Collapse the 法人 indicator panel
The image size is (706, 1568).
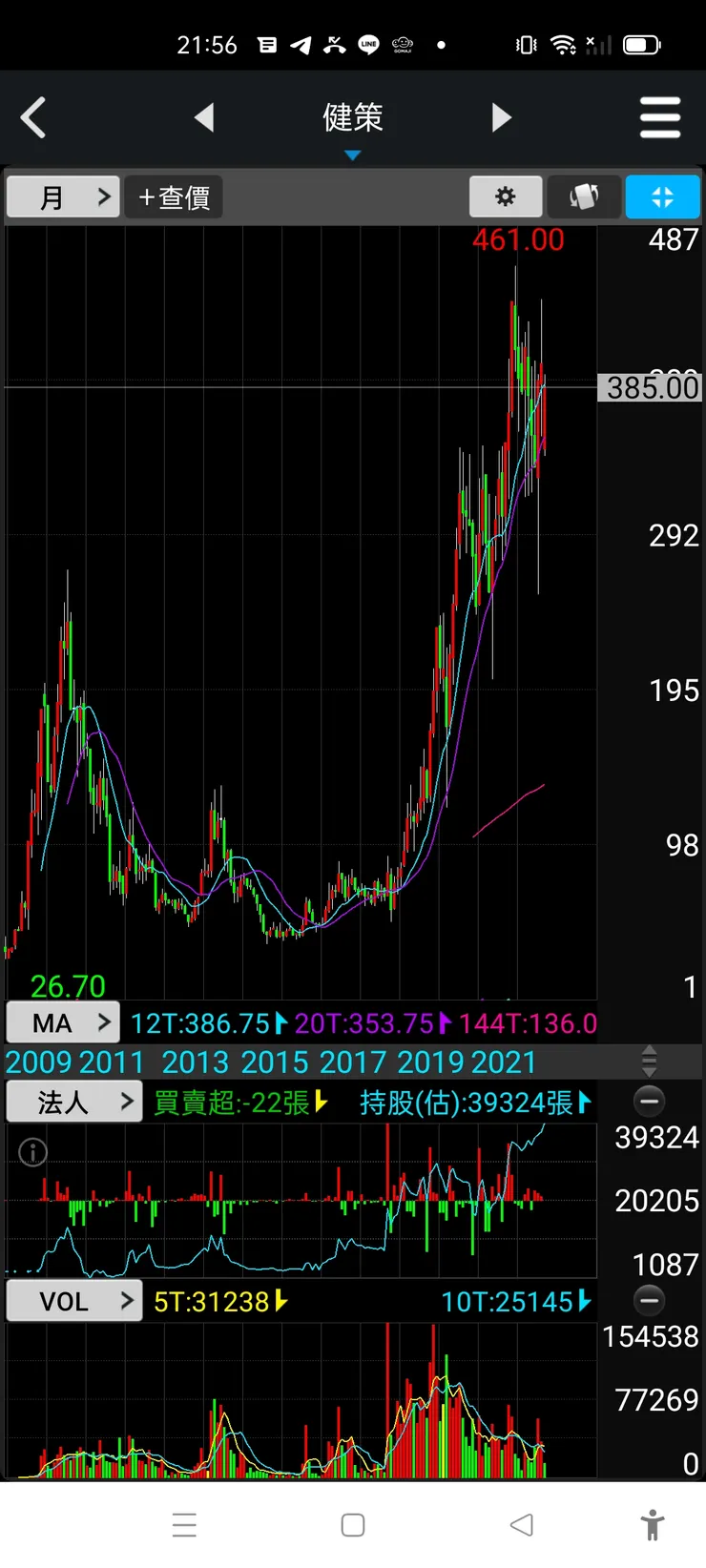(649, 1102)
